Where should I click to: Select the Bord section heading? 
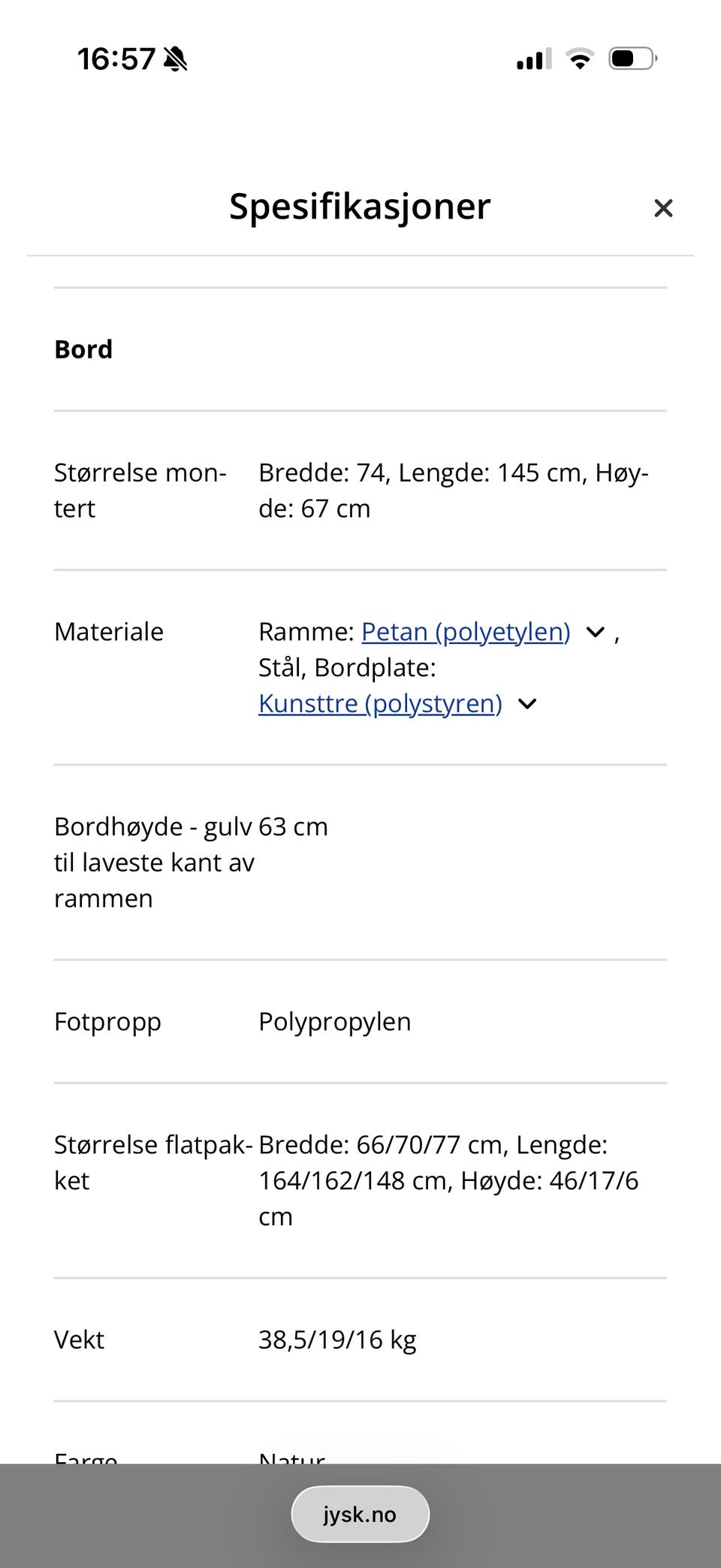[83, 349]
